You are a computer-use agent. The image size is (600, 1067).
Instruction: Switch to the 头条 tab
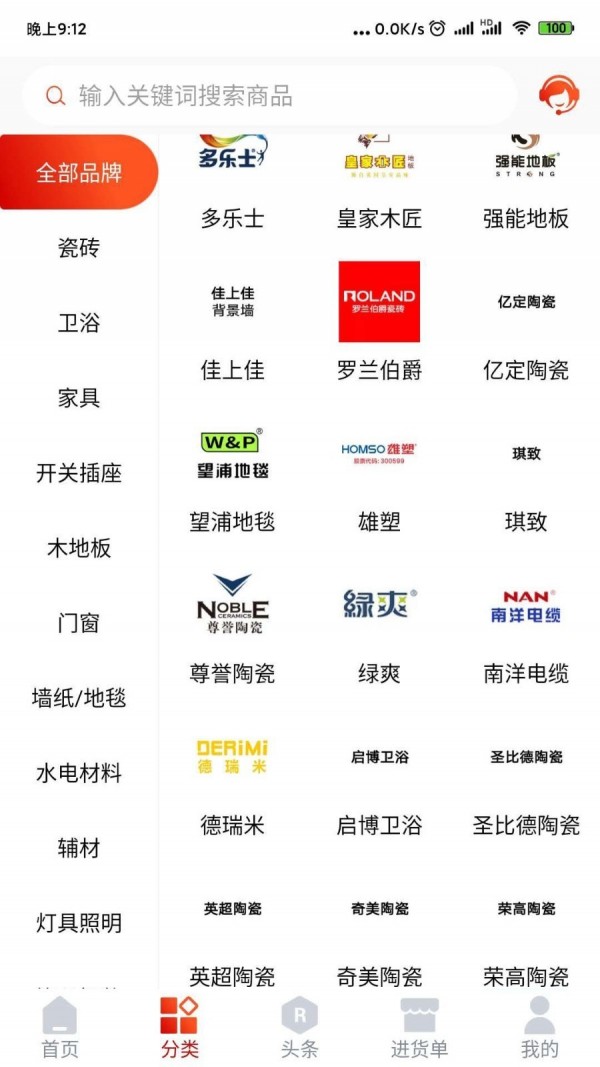[299, 1028]
